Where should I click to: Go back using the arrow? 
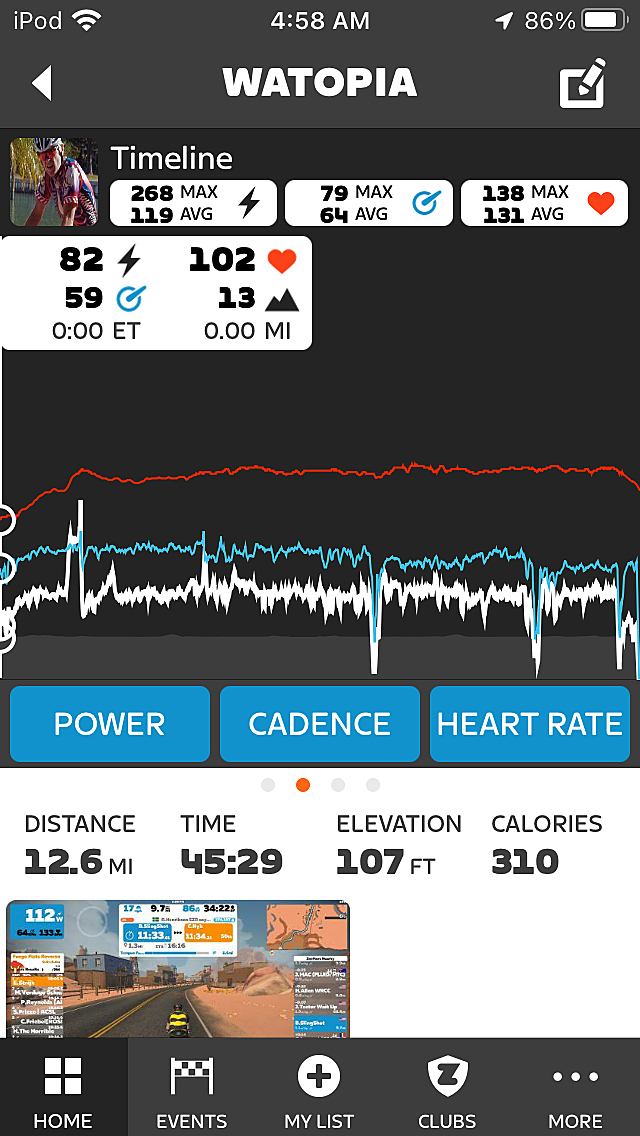click(42, 83)
